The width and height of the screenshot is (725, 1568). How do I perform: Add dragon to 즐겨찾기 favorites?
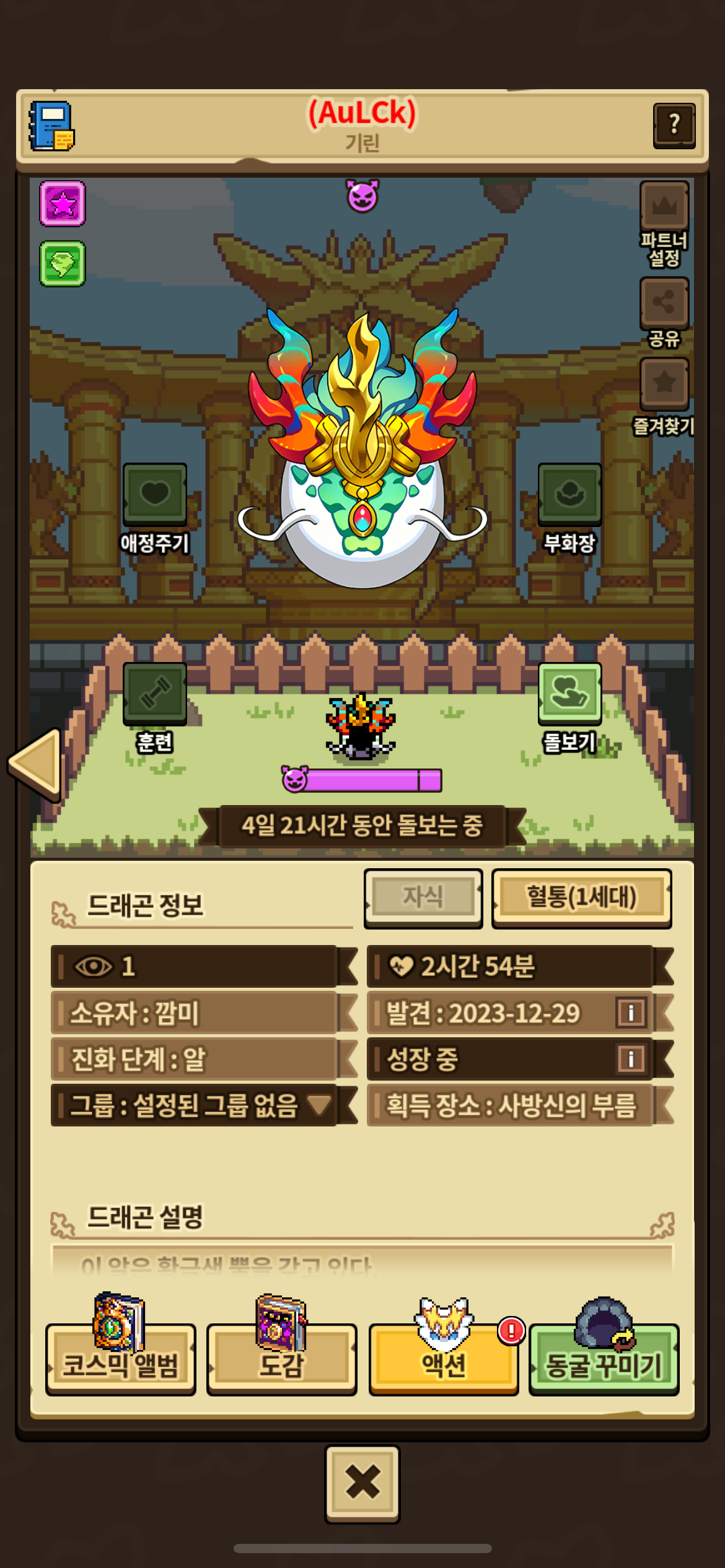pos(664,384)
